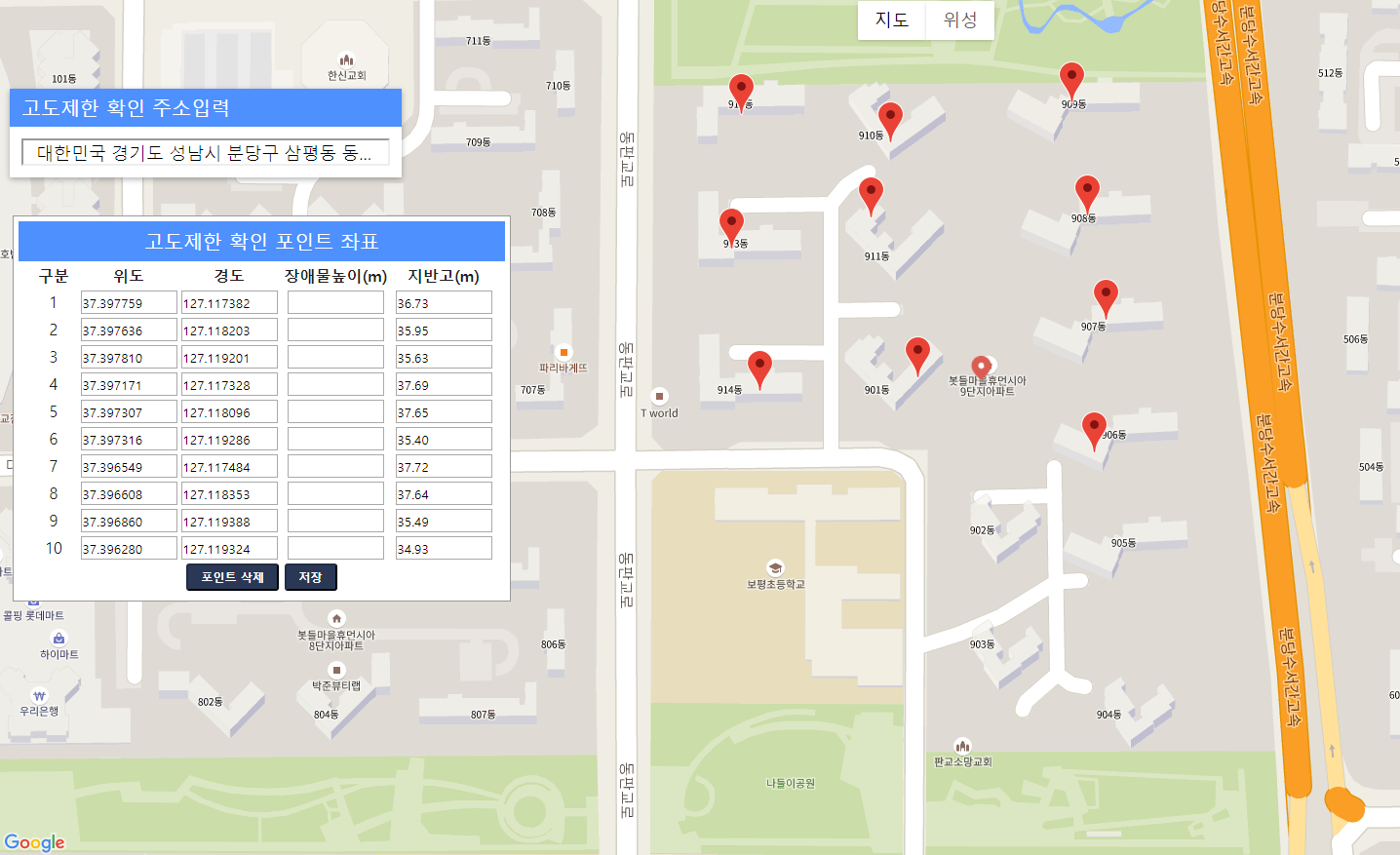The height and width of the screenshot is (855, 1400).
Task: Tap the address input field
Action: point(205,153)
